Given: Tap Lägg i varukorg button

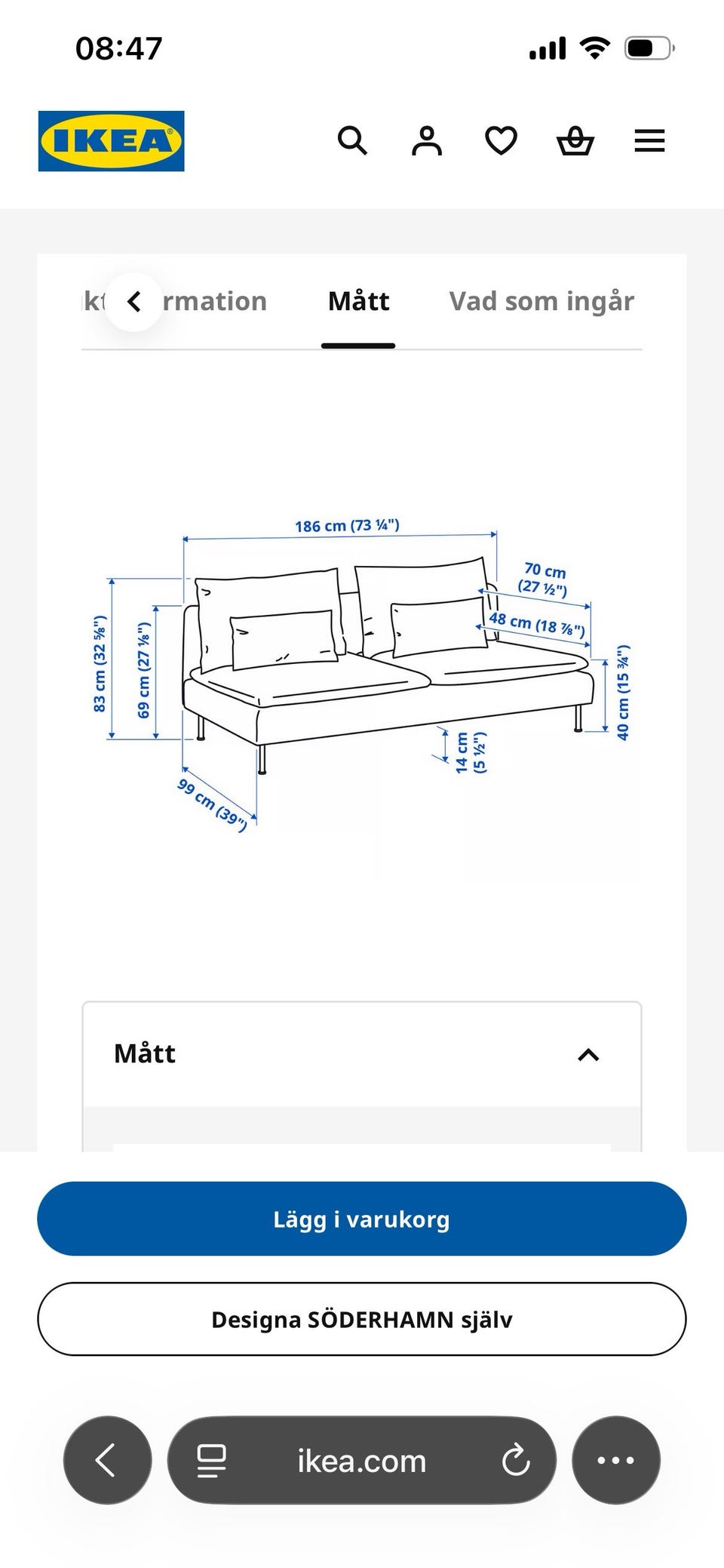Looking at the screenshot, I should (362, 1219).
